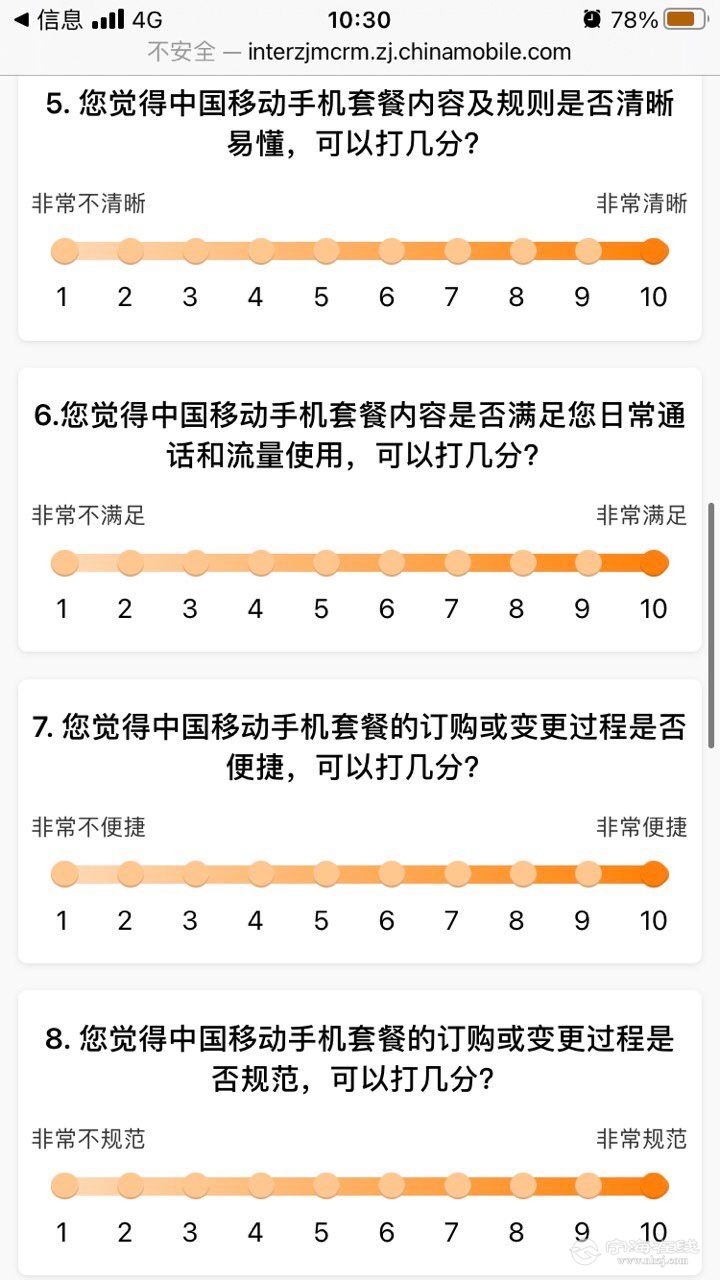Viewport: 720px width, 1280px height.
Task: Return to 信息 app via back arrow
Action: point(48,20)
